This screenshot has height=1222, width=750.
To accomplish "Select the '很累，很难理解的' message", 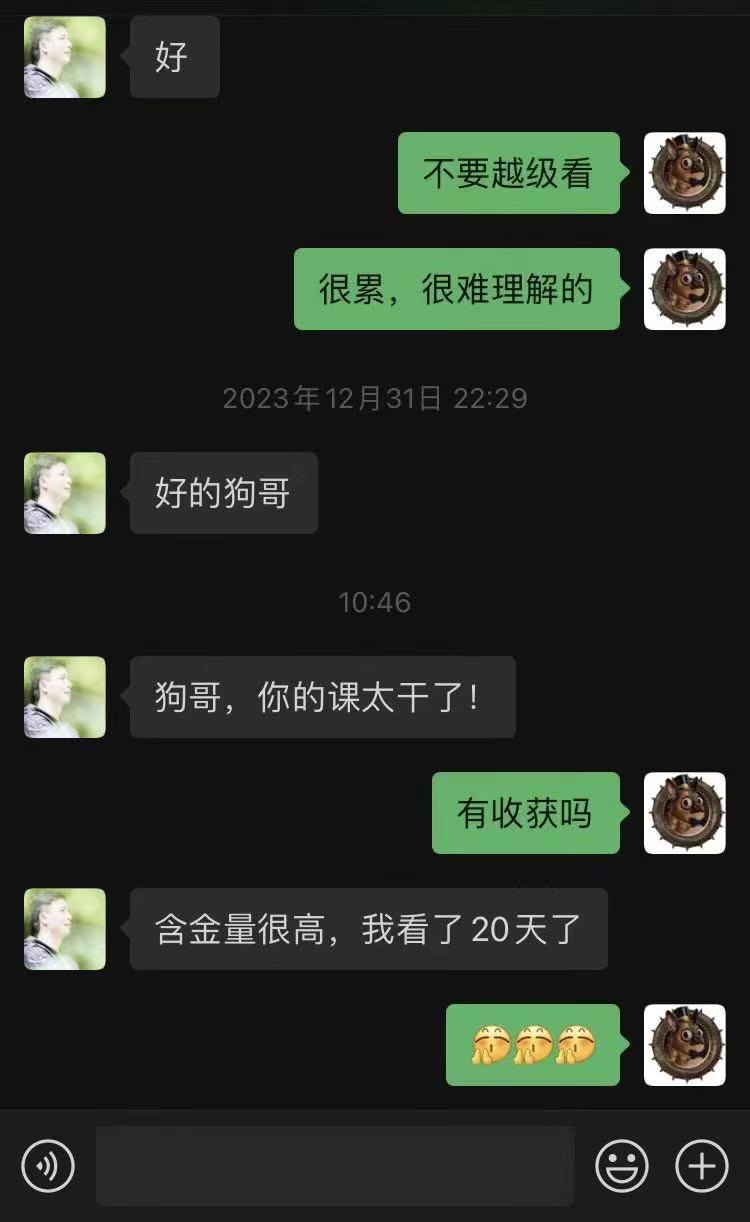I will (x=457, y=290).
